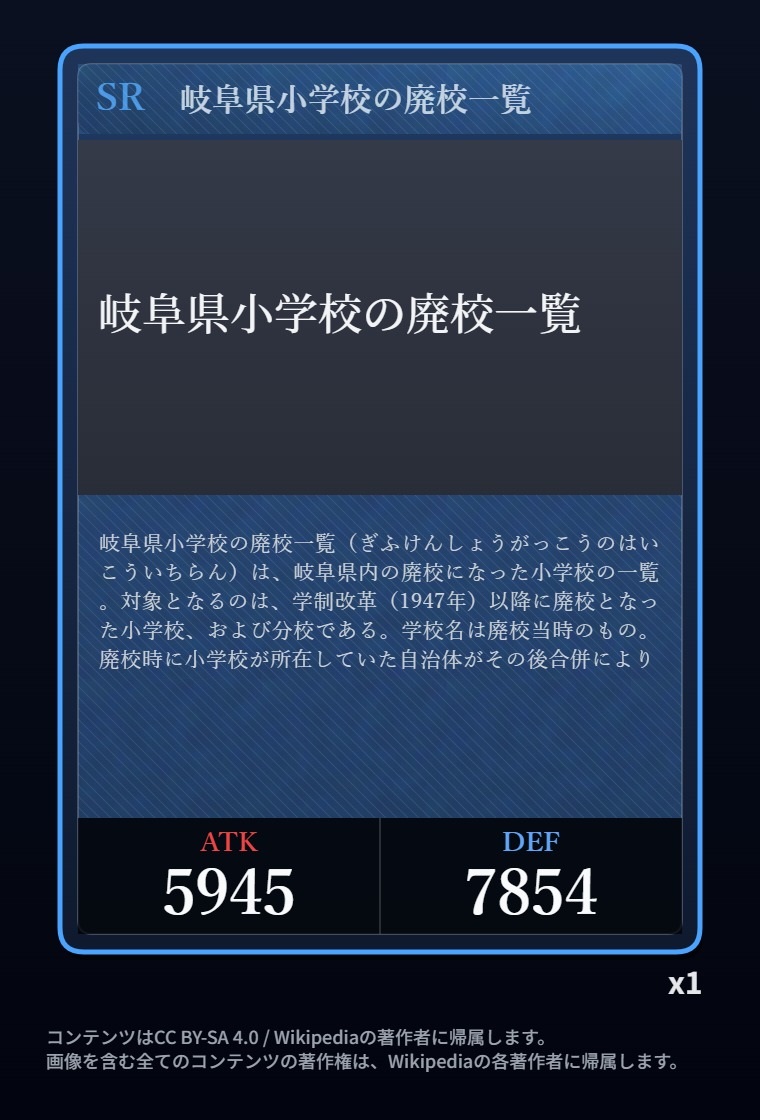760x1120 pixels.
Task: Open the 岐阜県小学校の廃校一覧 SR card
Action: pos(380,498)
